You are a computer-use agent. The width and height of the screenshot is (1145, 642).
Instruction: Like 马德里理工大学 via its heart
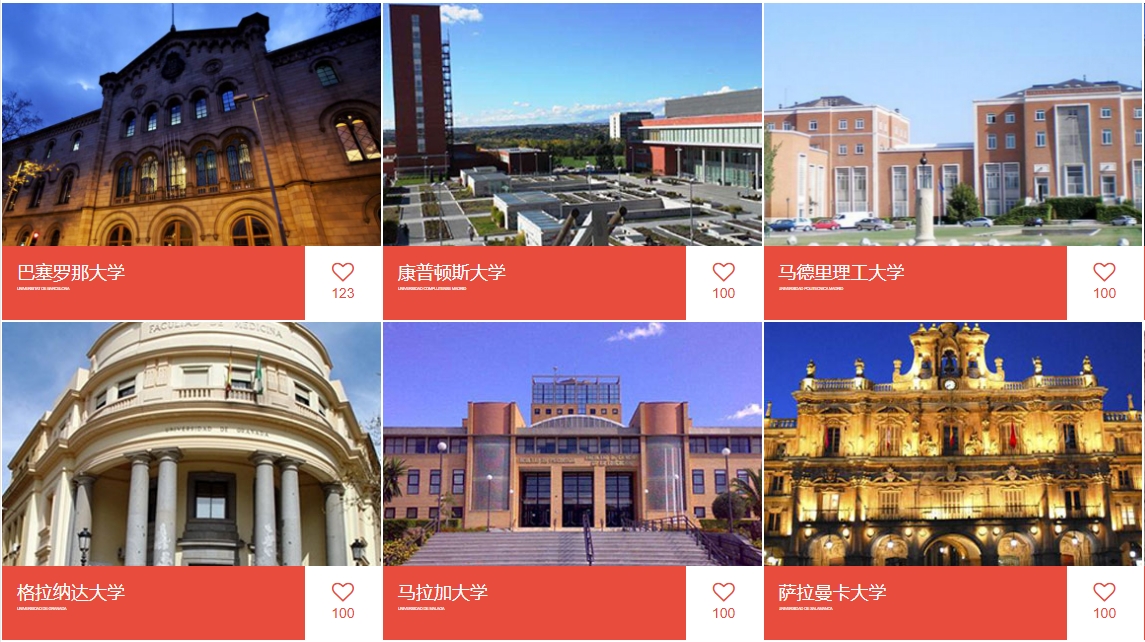tap(1104, 272)
